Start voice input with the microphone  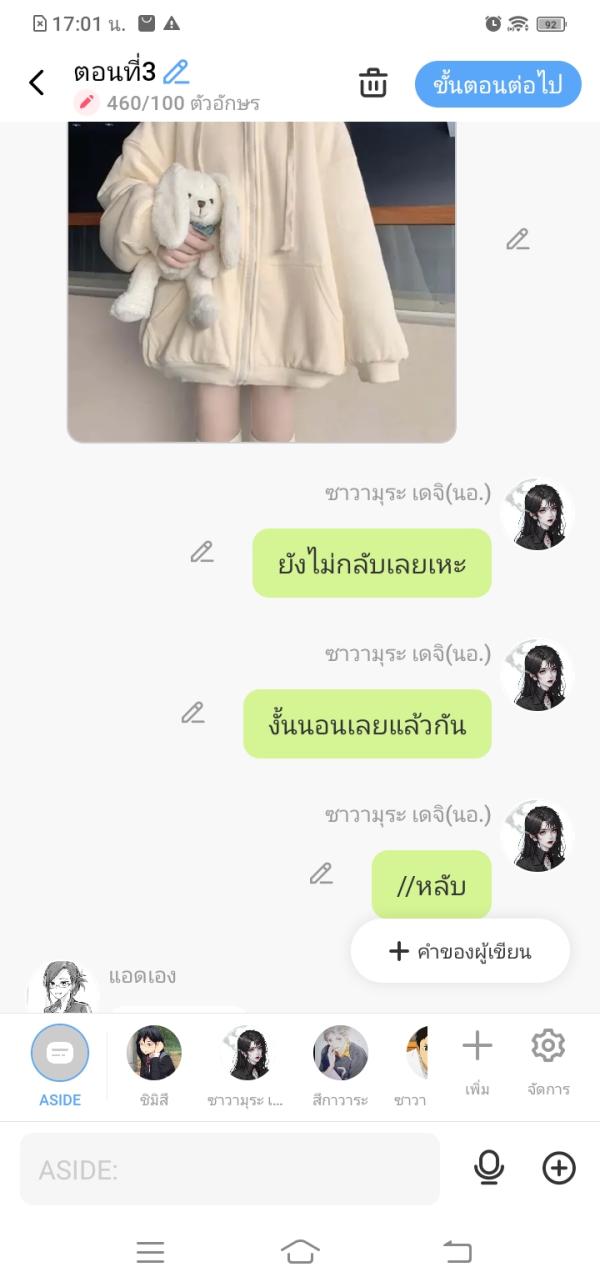tap(489, 1168)
